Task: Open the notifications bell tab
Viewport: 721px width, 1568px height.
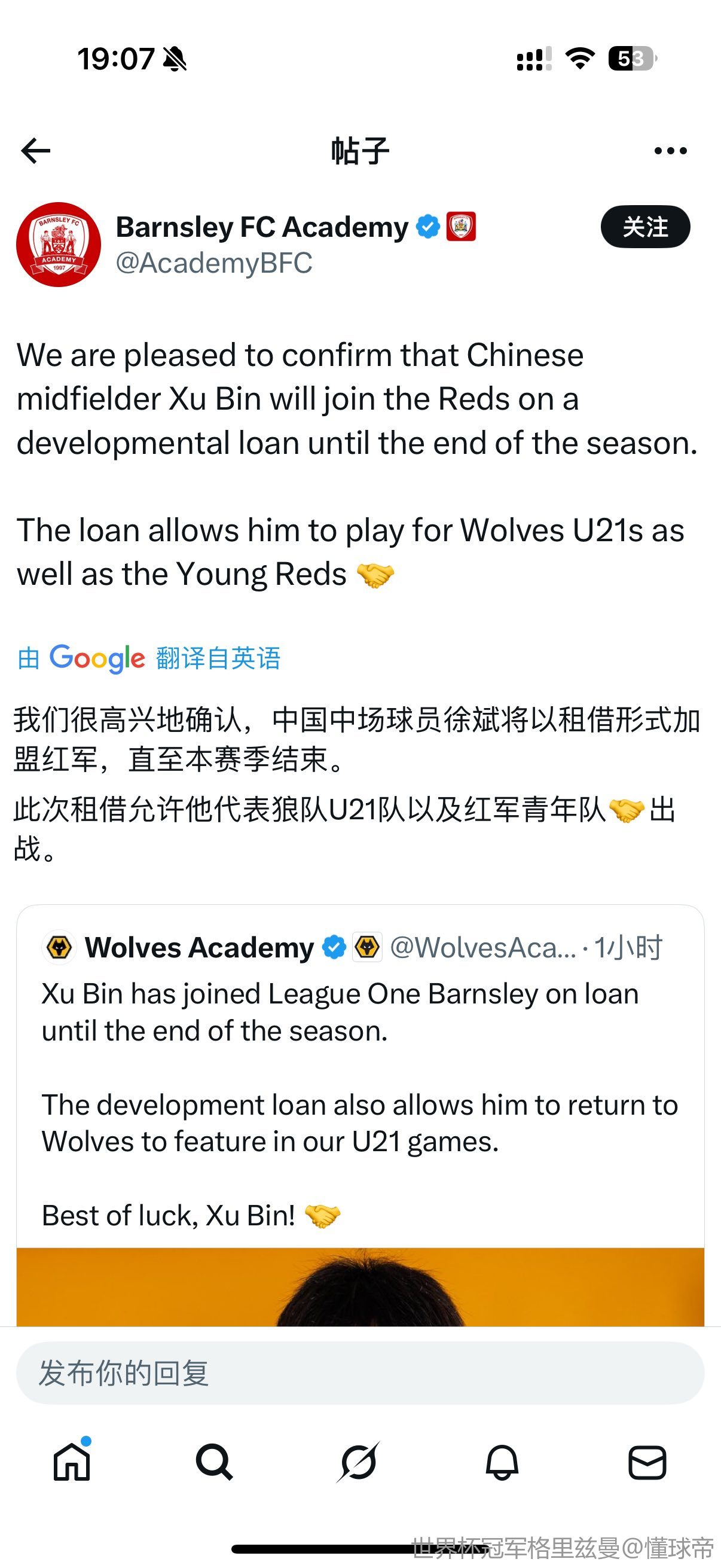Action: [x=503, y=1462]
